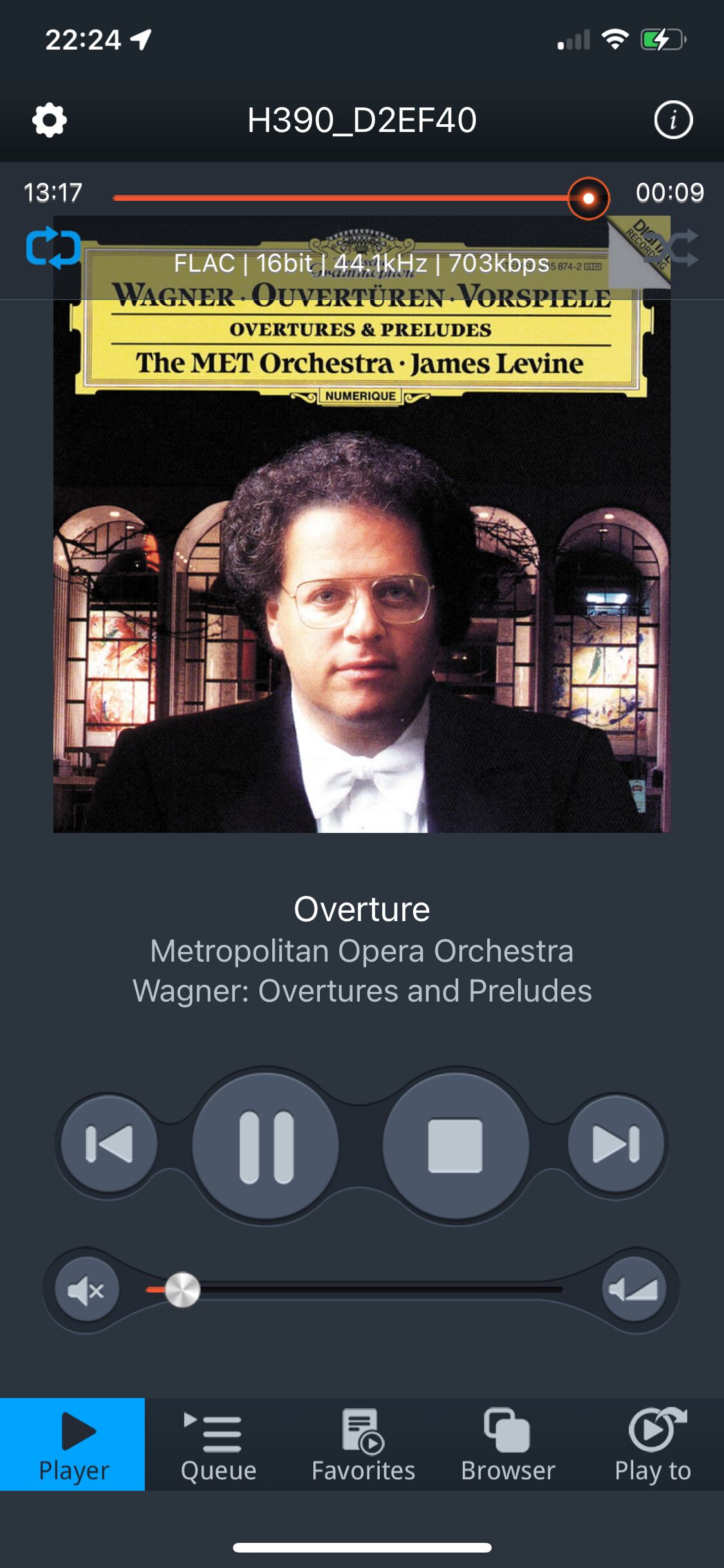
Task: Pause the Overture playback
Action: [266, 1146]
